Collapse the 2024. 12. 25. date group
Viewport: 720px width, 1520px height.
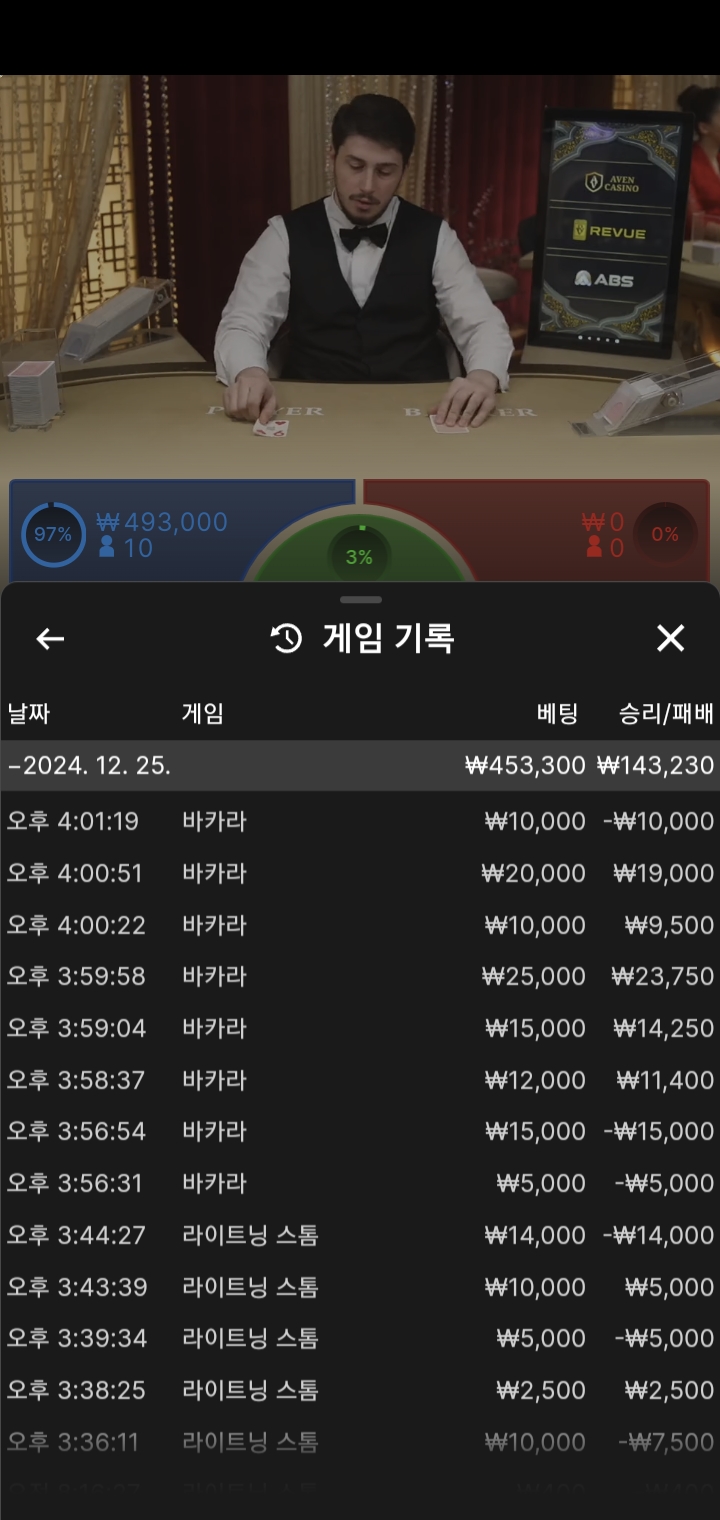pos(90,766)
